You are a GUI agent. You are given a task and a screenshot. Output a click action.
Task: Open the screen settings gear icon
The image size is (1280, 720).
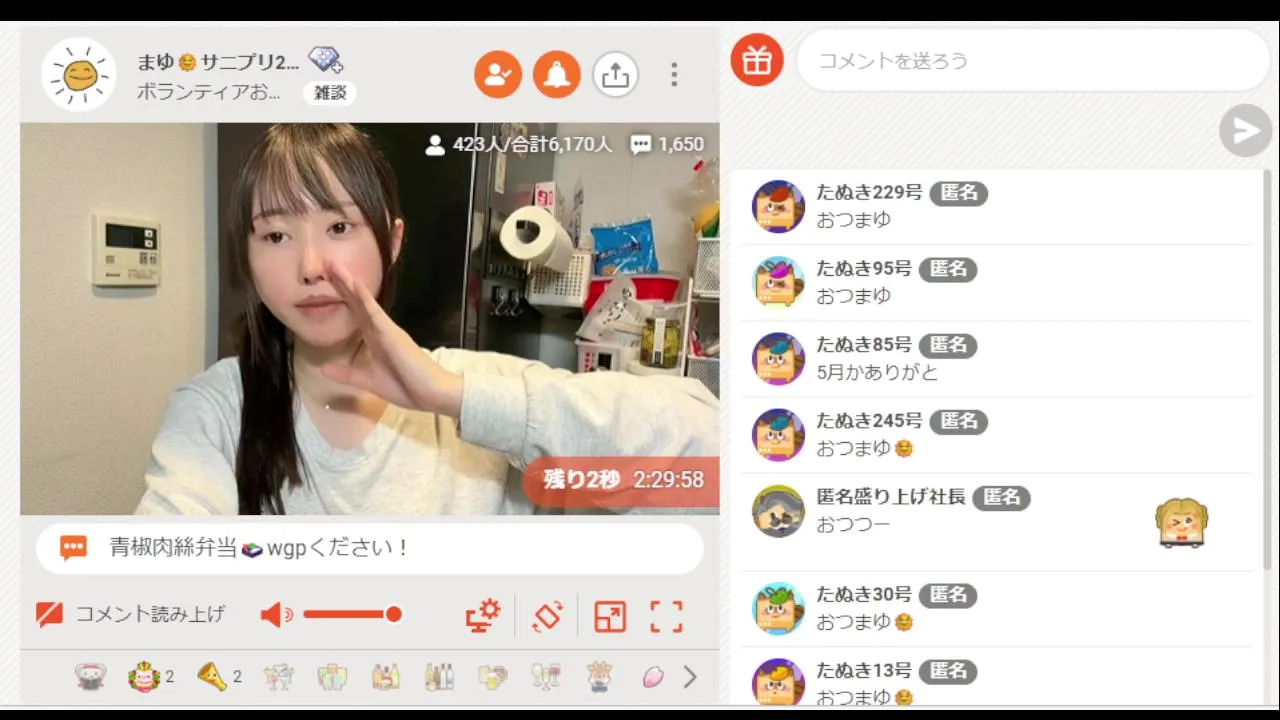point(483,616)
